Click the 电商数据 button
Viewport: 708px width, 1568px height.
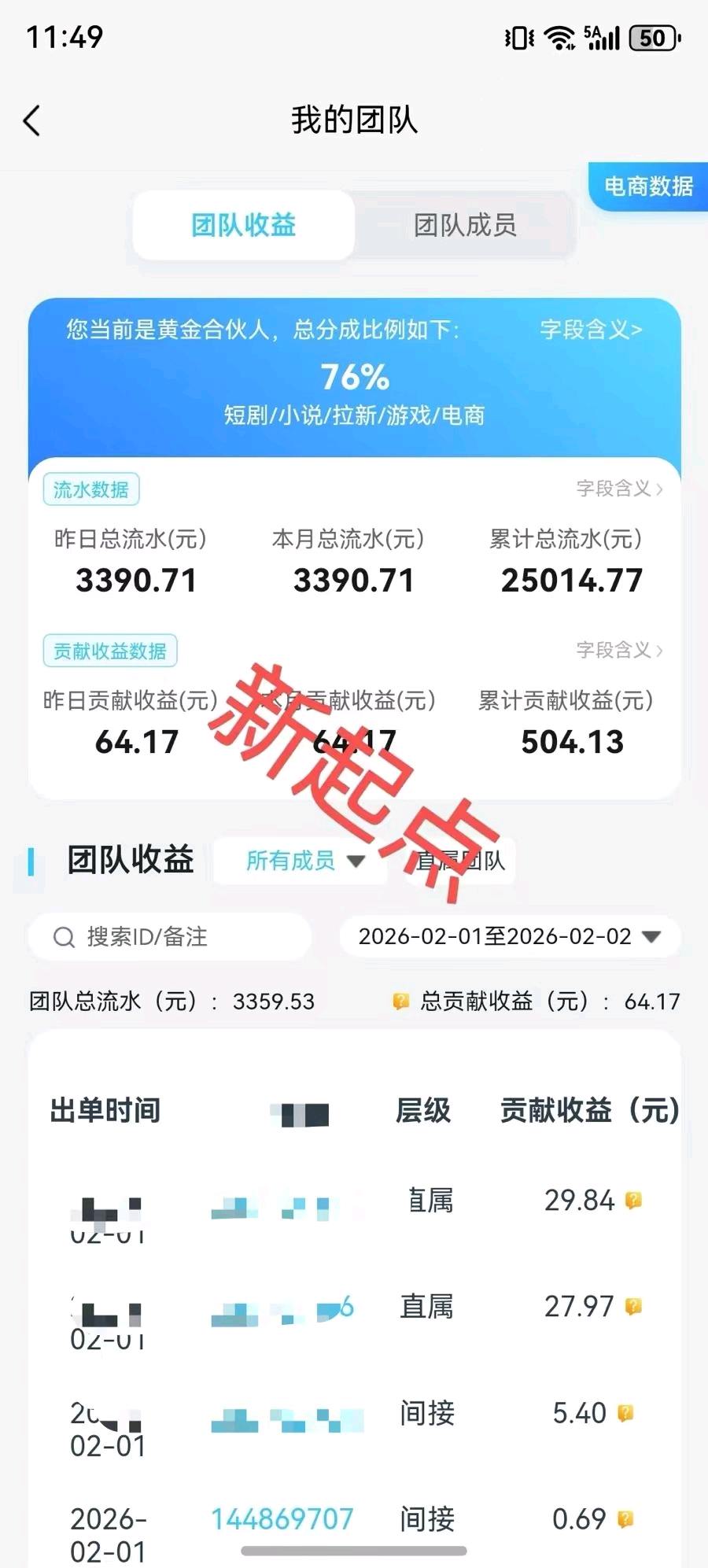coord(648,186)
